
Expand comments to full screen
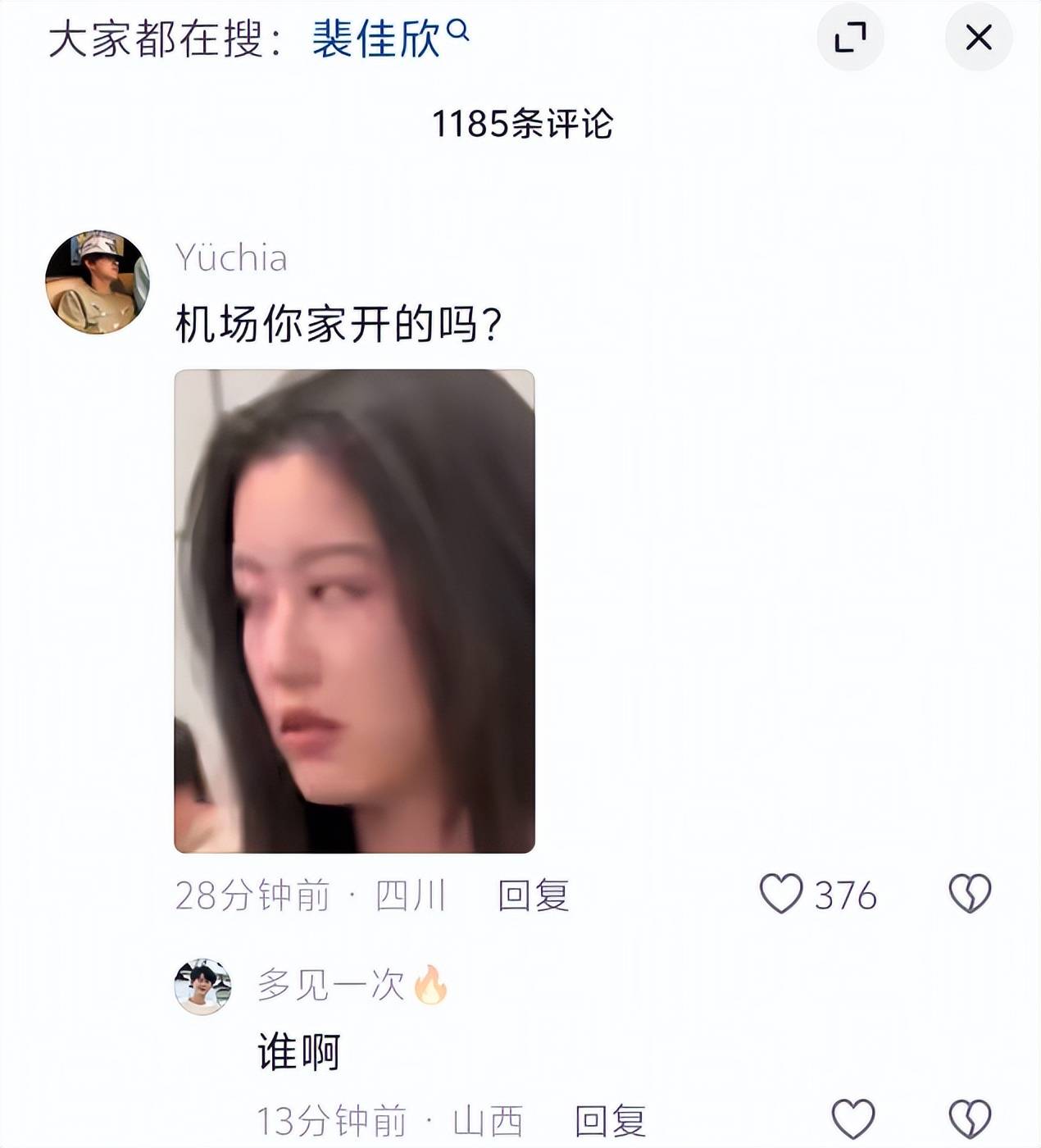pyautogui.click(x=850, y=38)
